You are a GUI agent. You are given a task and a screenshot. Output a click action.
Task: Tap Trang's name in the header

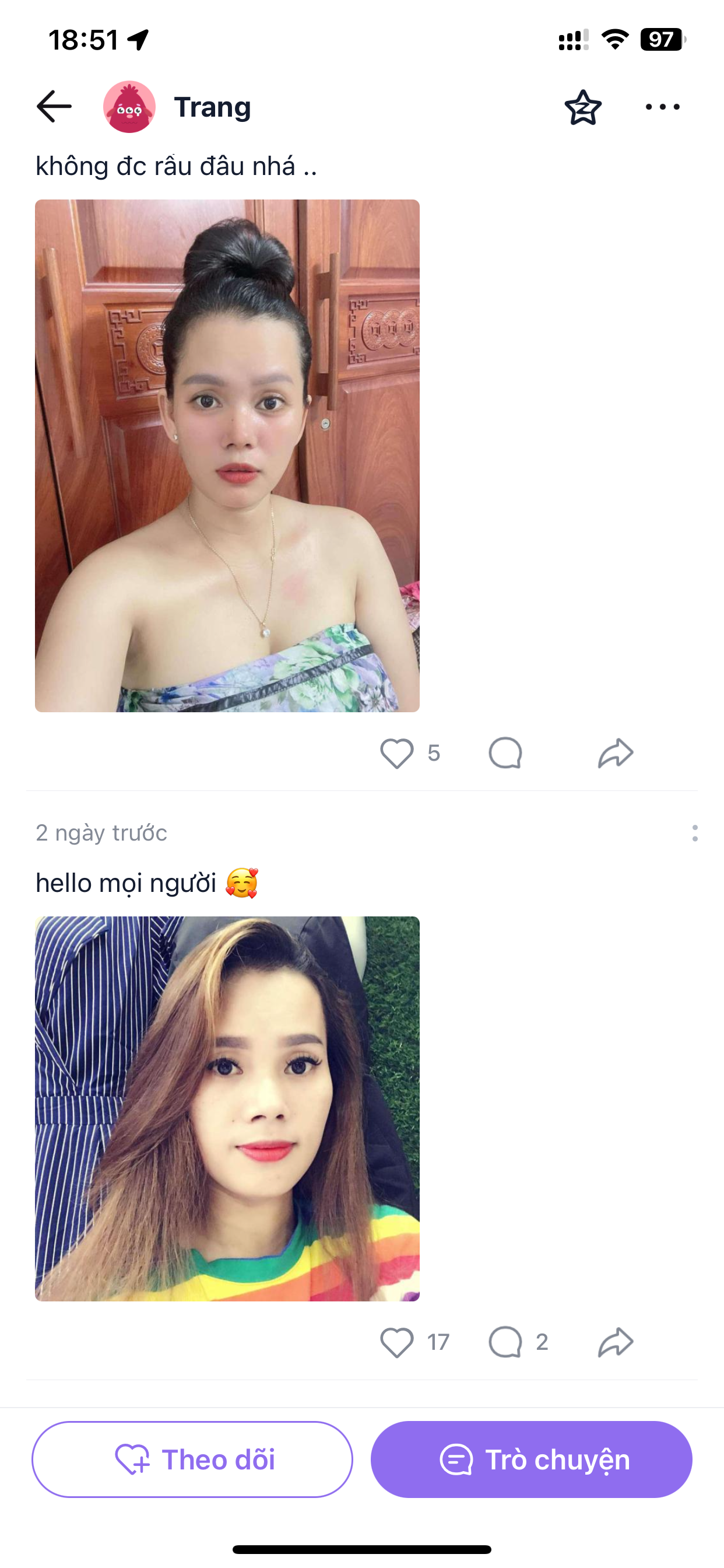(212, 107)
